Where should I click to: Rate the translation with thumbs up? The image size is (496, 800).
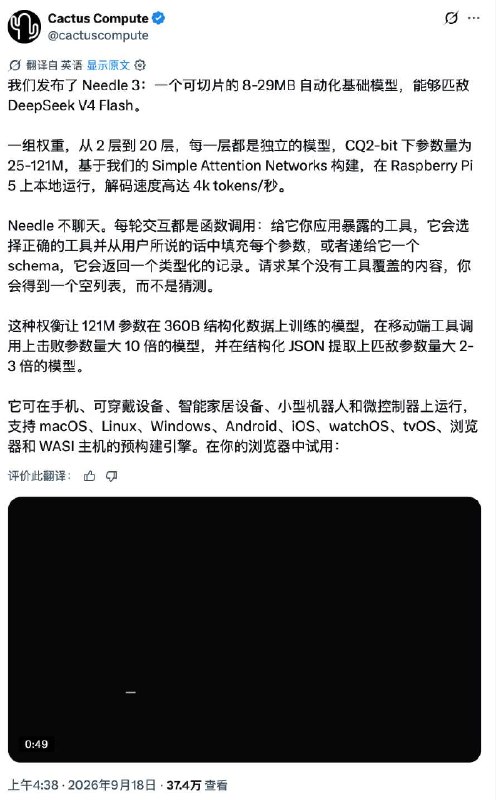[x=89, y=476]
